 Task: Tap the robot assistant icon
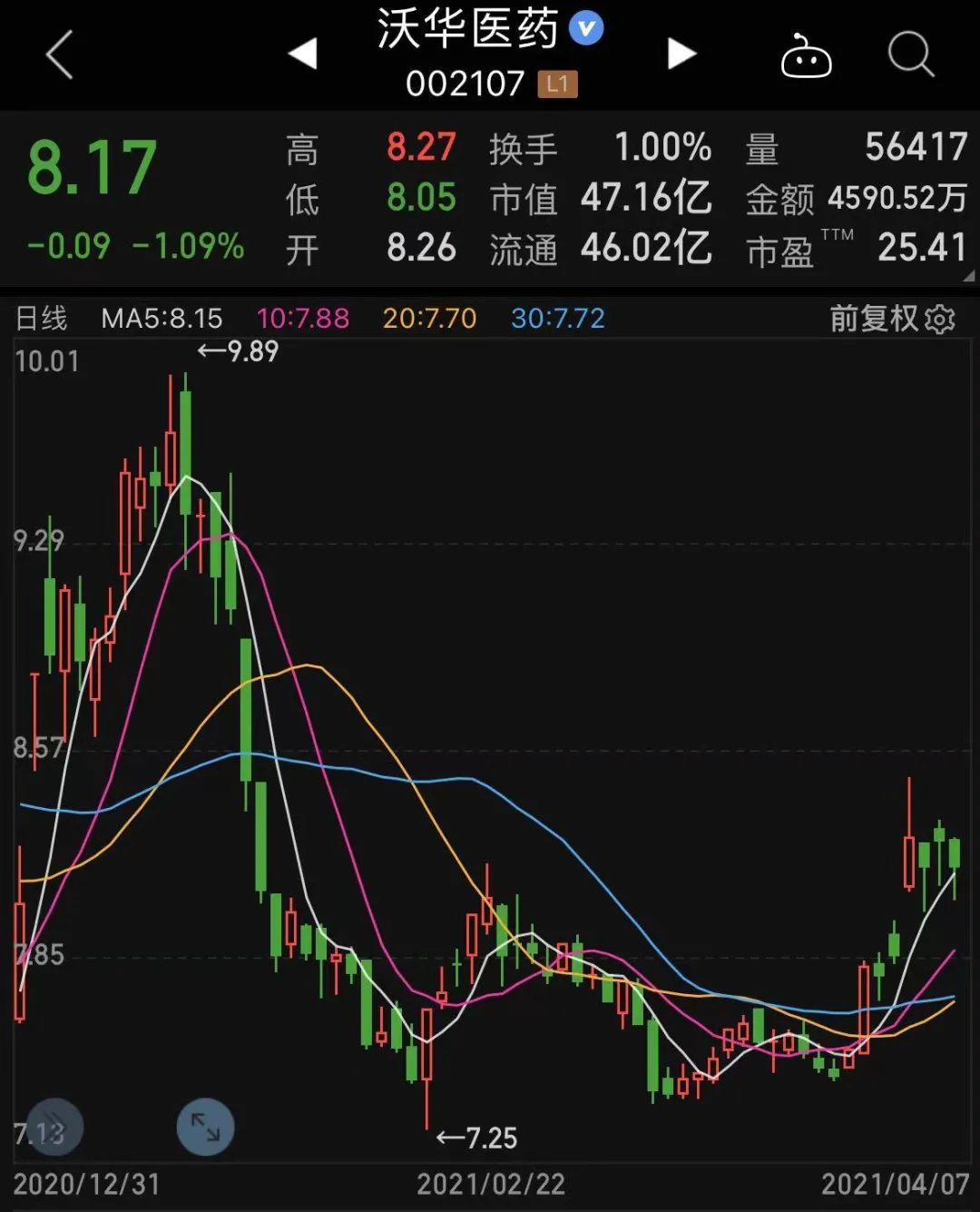tap(807, 54)
